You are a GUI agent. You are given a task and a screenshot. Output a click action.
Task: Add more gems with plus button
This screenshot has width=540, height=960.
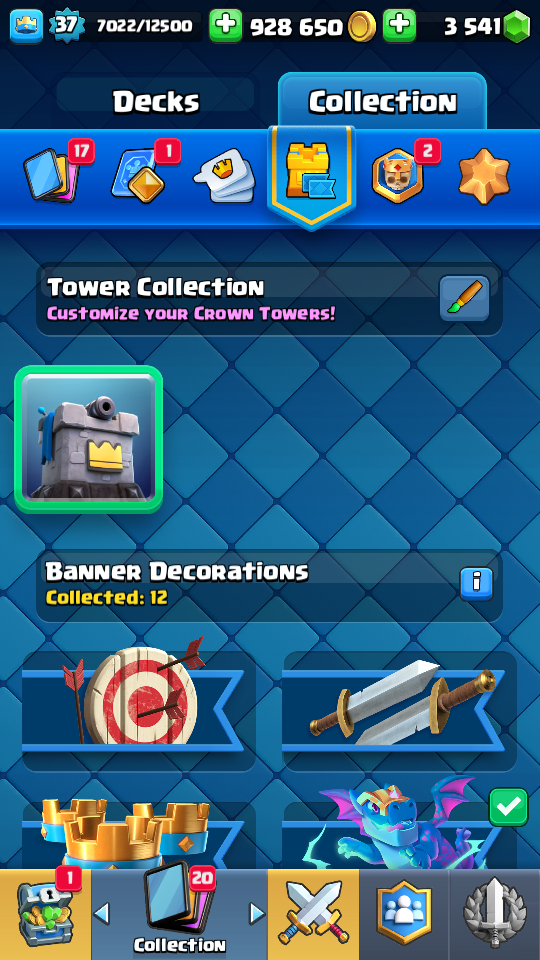[400, 26]
